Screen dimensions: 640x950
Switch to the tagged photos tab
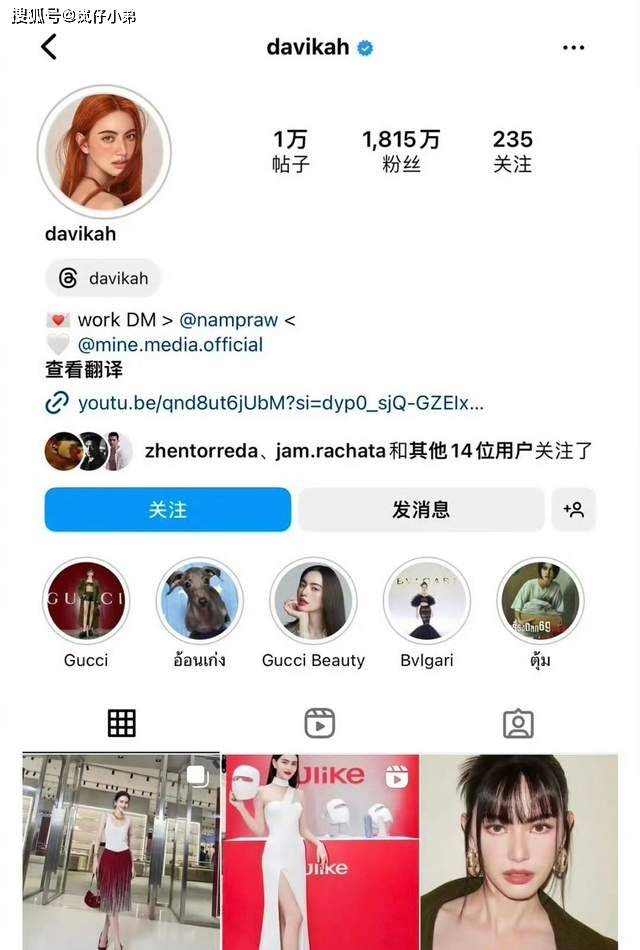[x=518, y=723]
